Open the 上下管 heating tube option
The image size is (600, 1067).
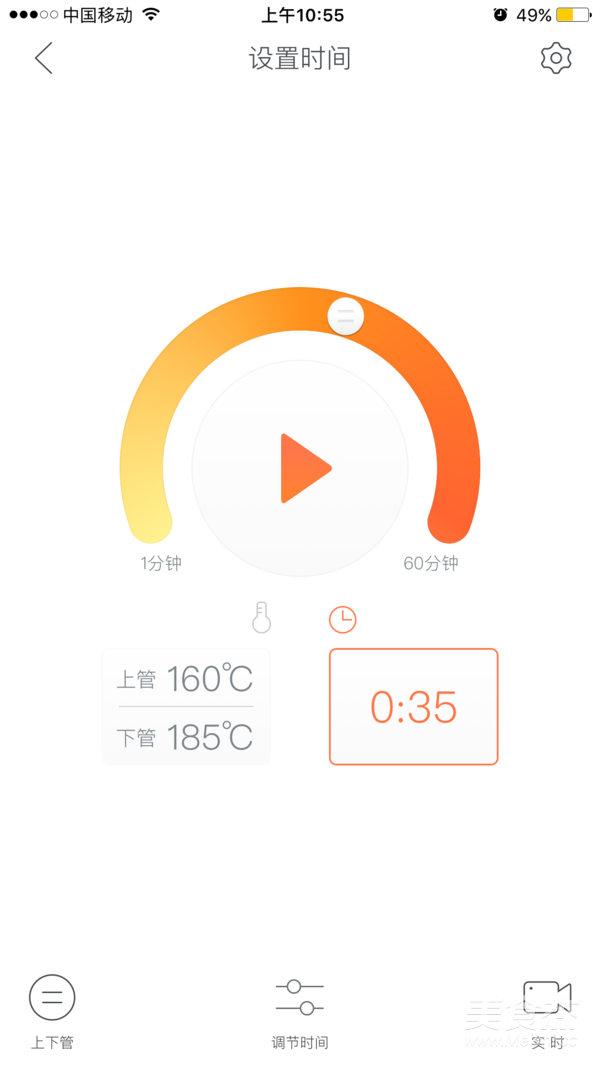pyautogui.click(x=52, y=1010)
